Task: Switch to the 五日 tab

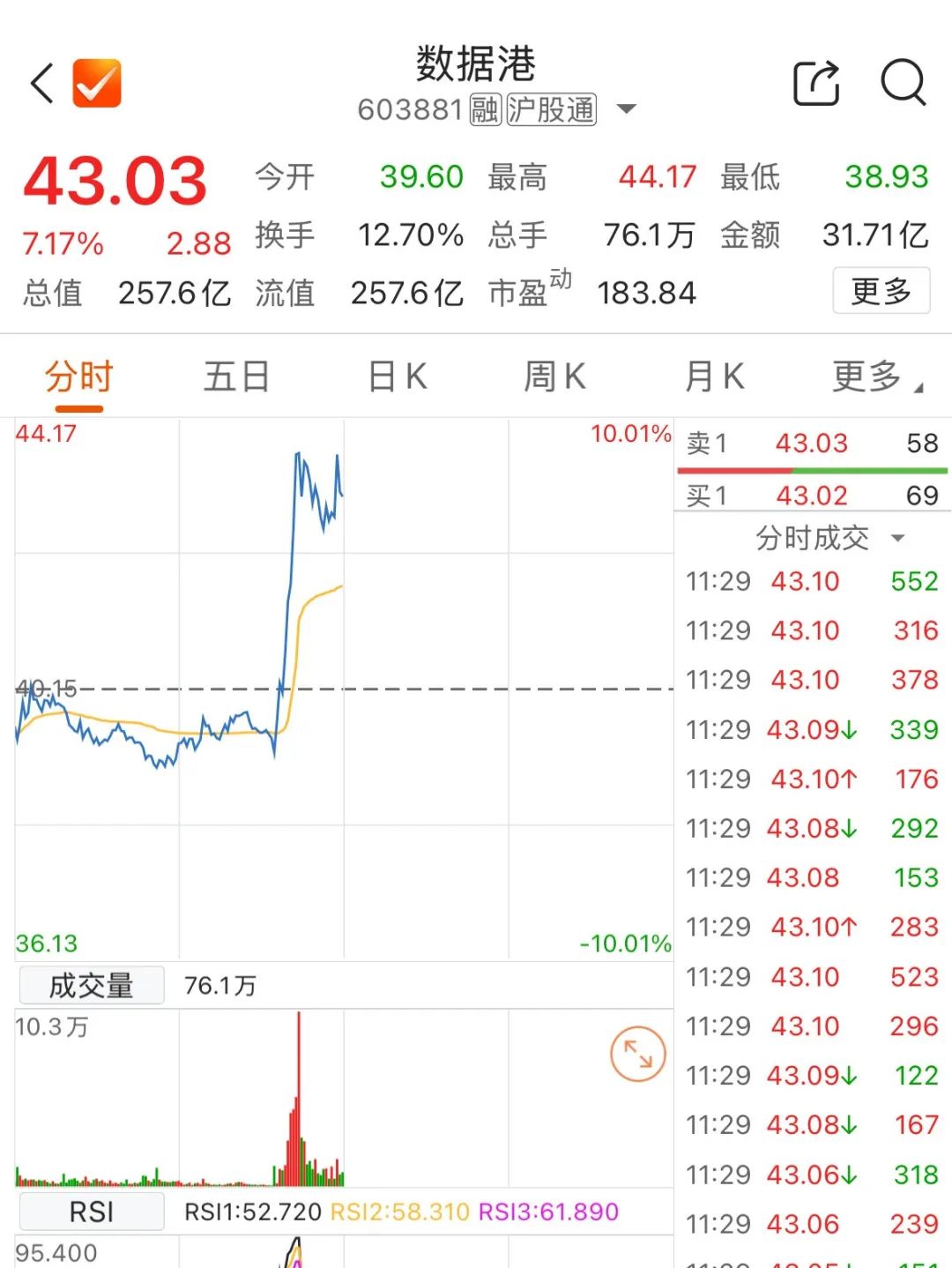Action: [x=236, y=377]
